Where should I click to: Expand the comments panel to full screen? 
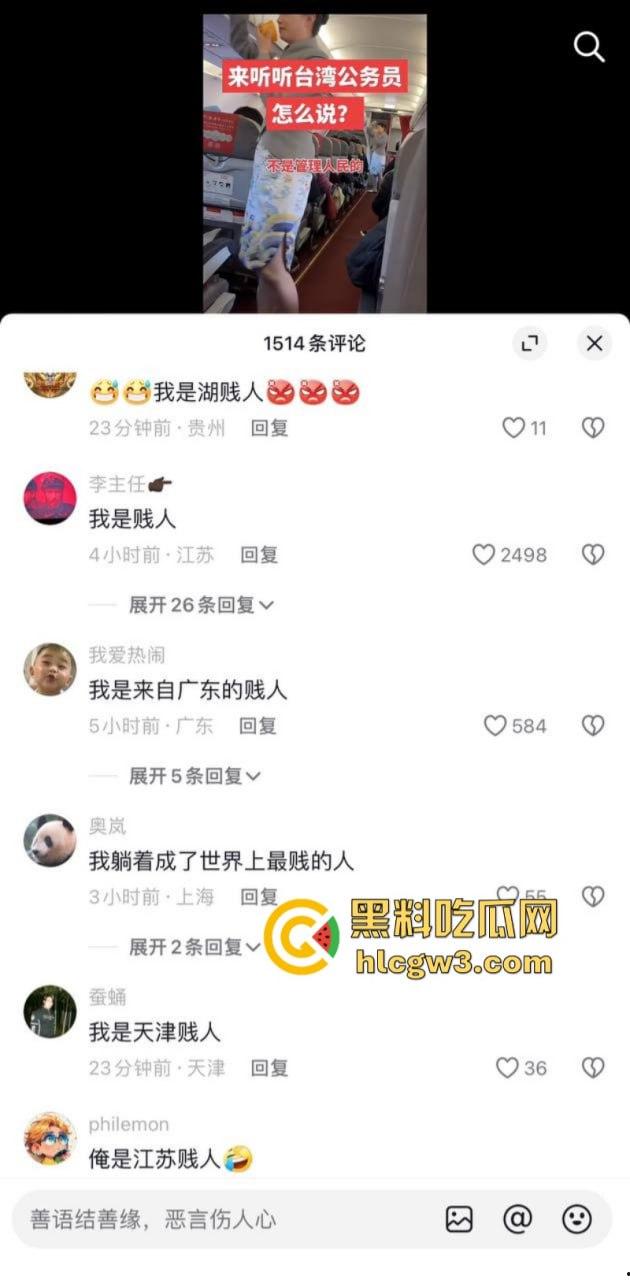coord(530,344)
